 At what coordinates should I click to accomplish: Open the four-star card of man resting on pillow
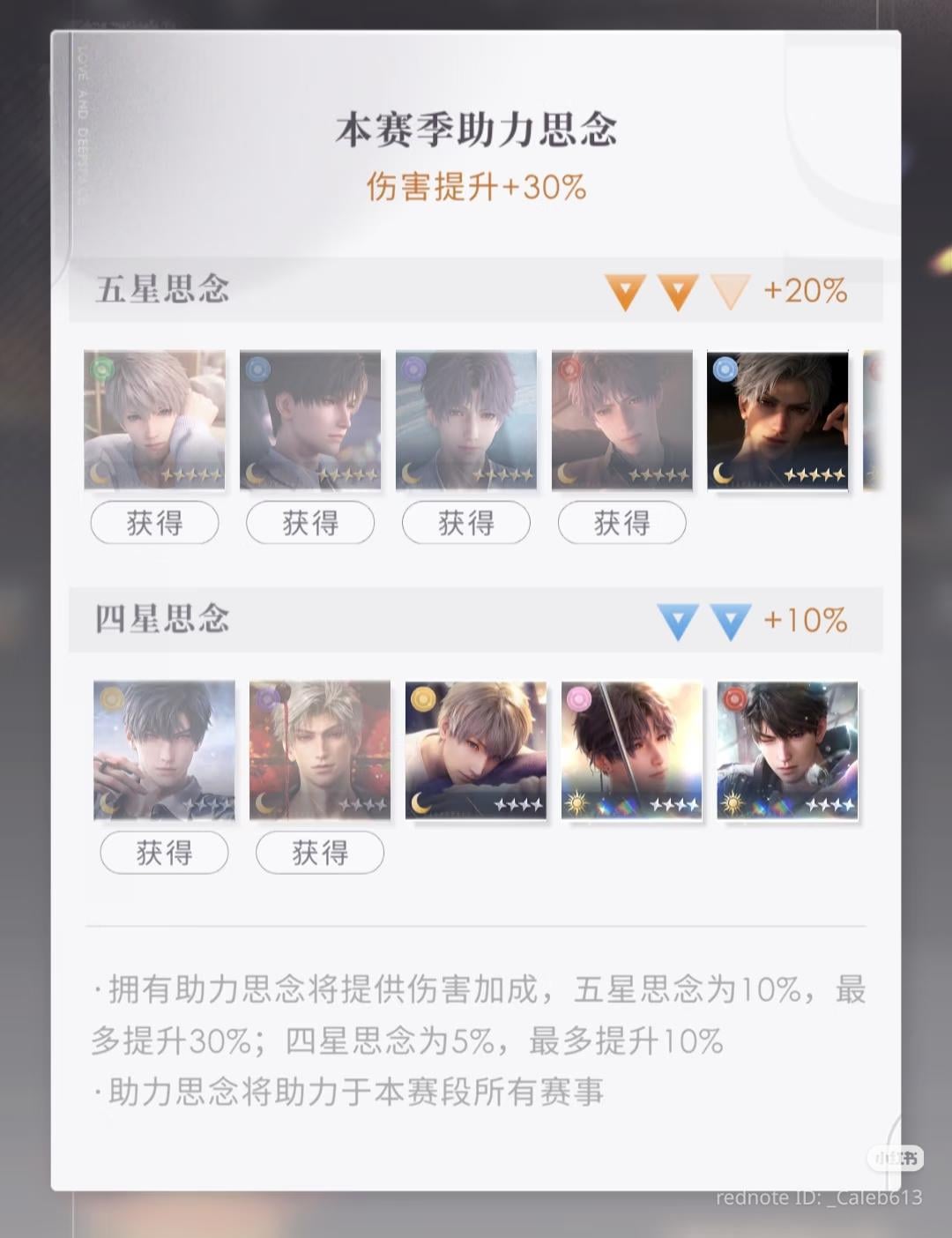point(476,750)
